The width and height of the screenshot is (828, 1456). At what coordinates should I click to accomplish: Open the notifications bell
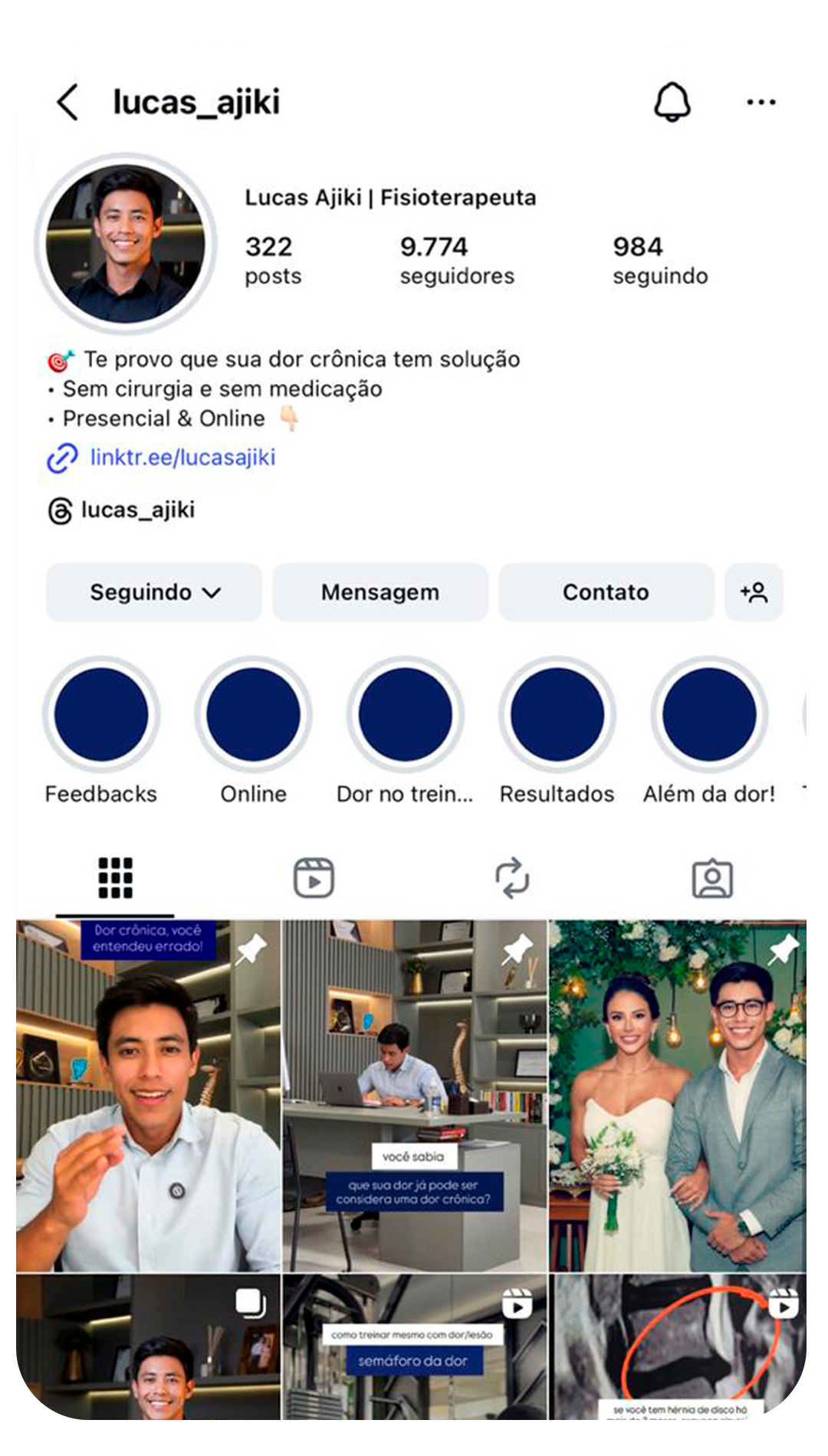point(672,102)
